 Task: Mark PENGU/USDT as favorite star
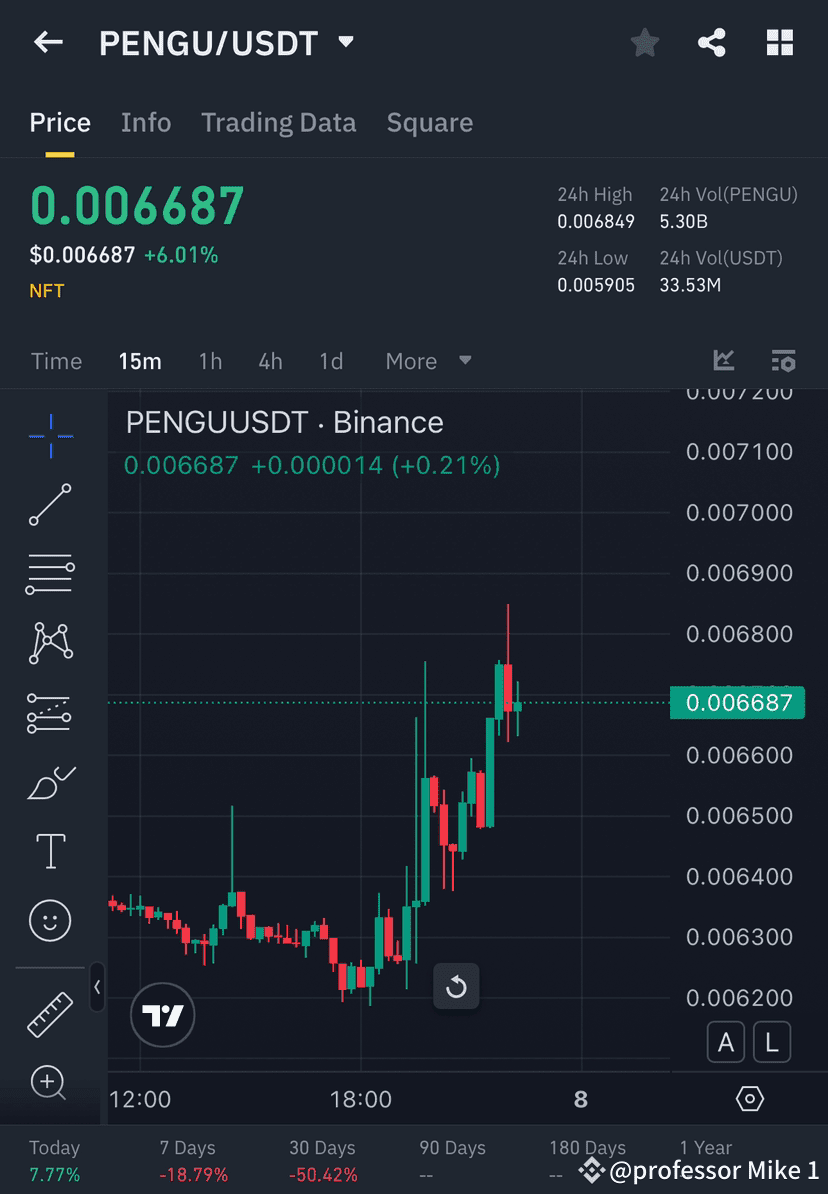[644, 42]
